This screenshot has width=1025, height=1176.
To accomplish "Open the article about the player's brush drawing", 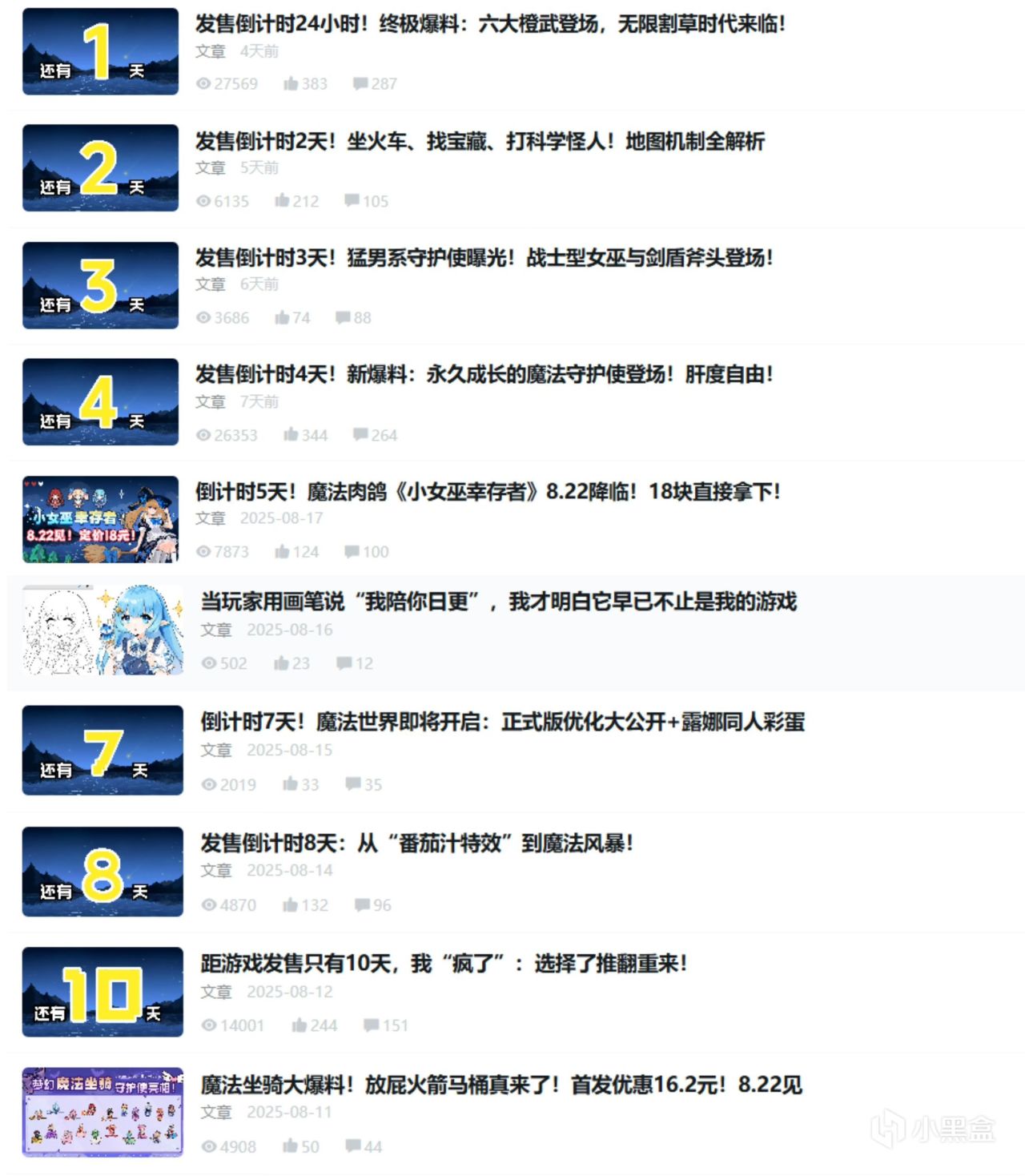I will (x=498, y=602).
